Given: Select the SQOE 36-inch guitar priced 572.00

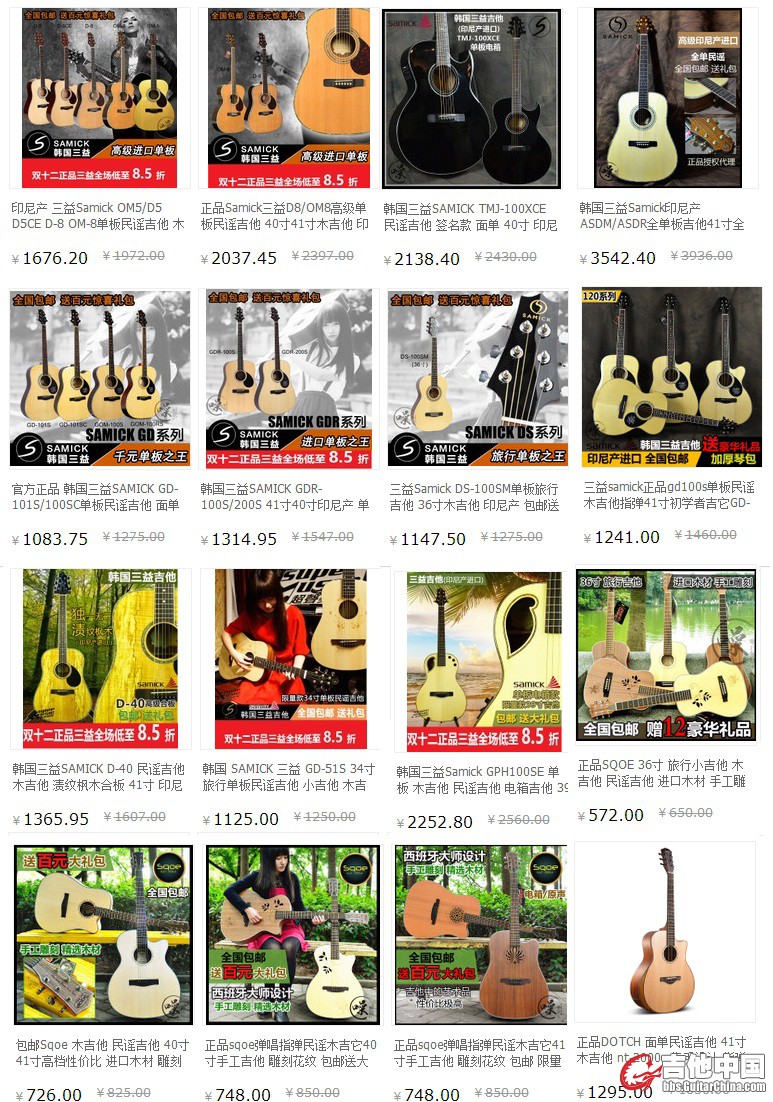Looking at the screenshot, I should pos(665,655).
